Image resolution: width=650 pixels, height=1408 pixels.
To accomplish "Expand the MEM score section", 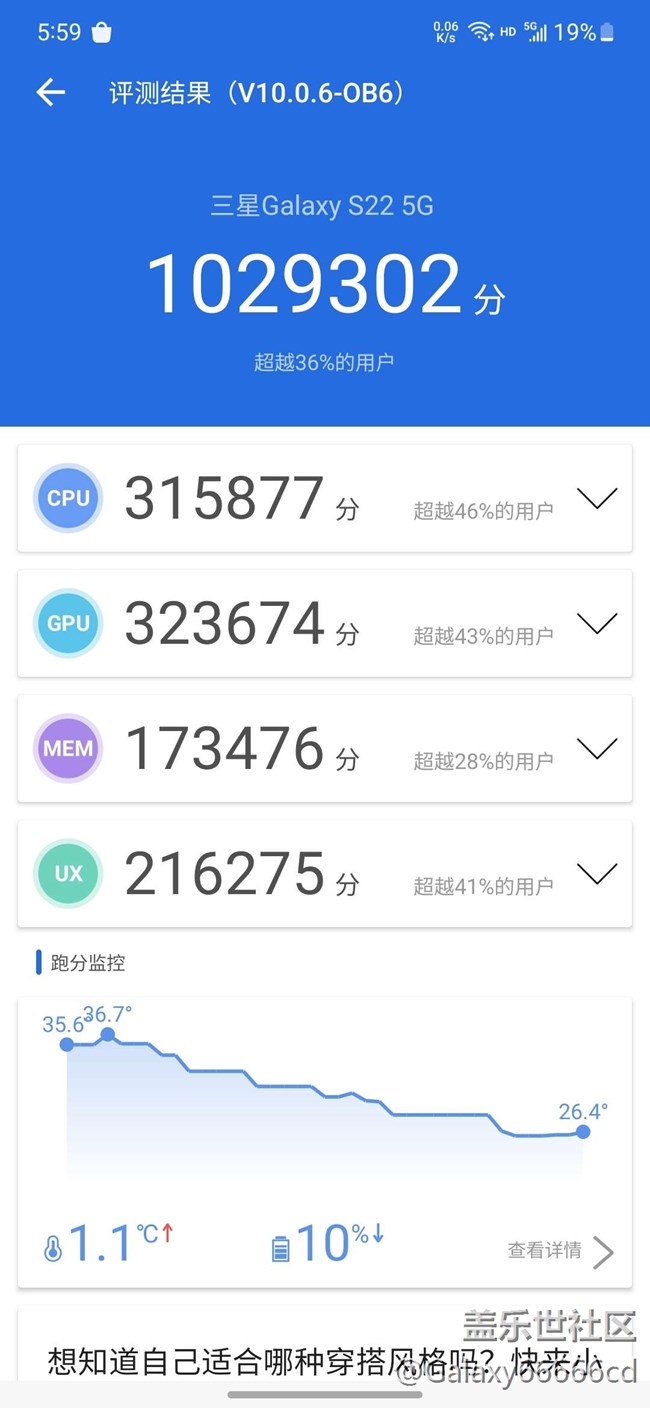I will click(x=597, y=749).
